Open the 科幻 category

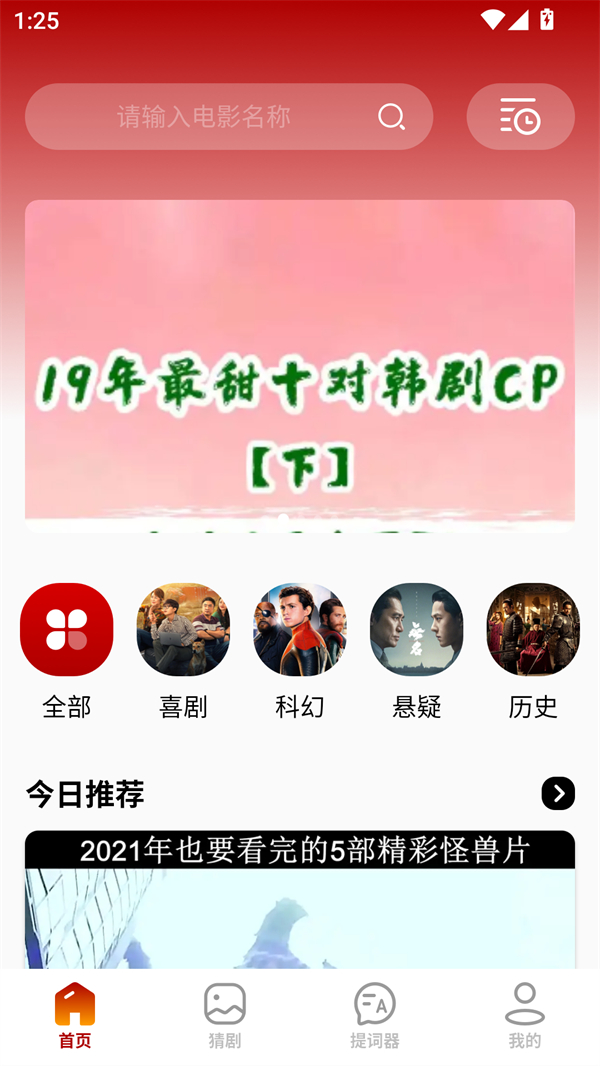pyautogui.click(x=300, y=630)
